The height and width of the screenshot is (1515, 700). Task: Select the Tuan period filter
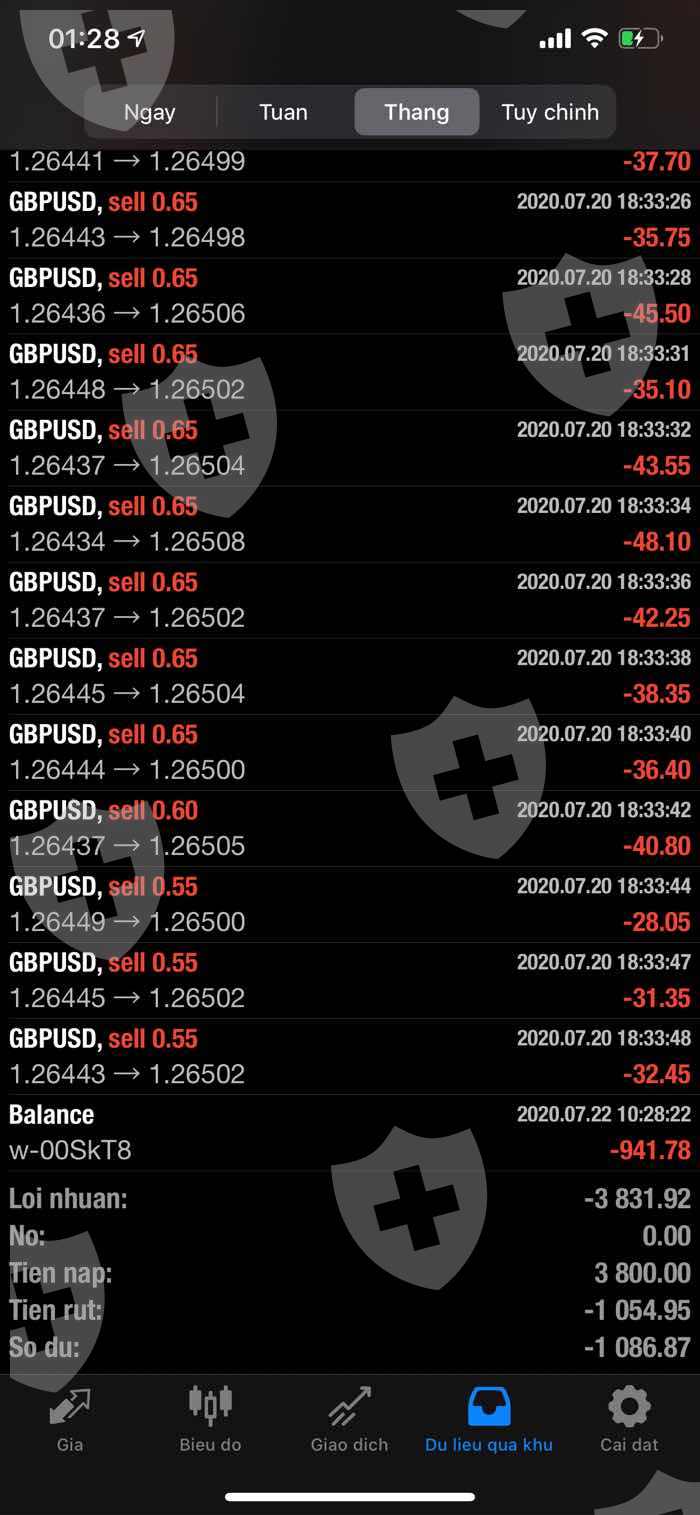click(283, 112)
